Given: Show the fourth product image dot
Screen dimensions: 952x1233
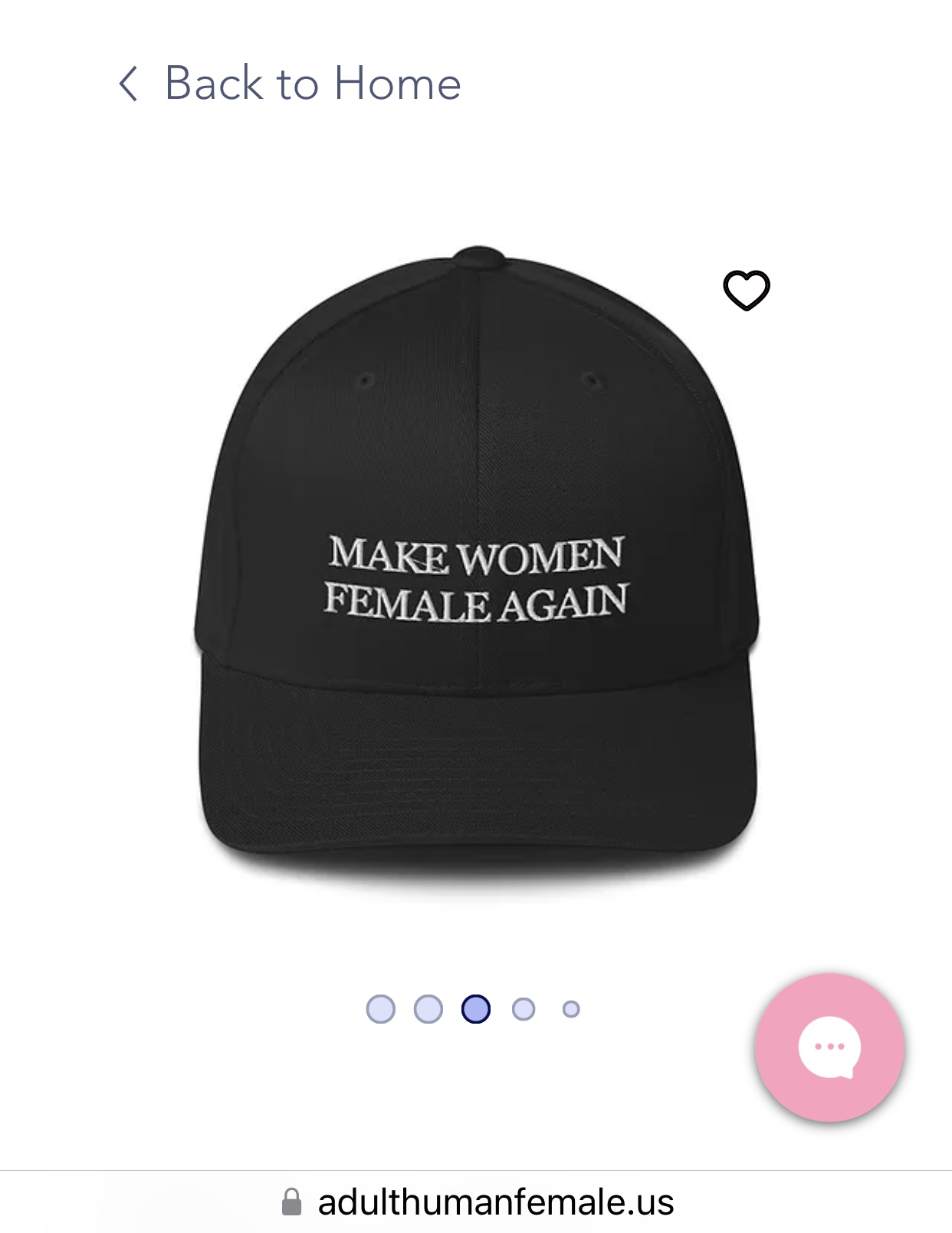Looking at the screenshot, I should [x=524, y=1009].
